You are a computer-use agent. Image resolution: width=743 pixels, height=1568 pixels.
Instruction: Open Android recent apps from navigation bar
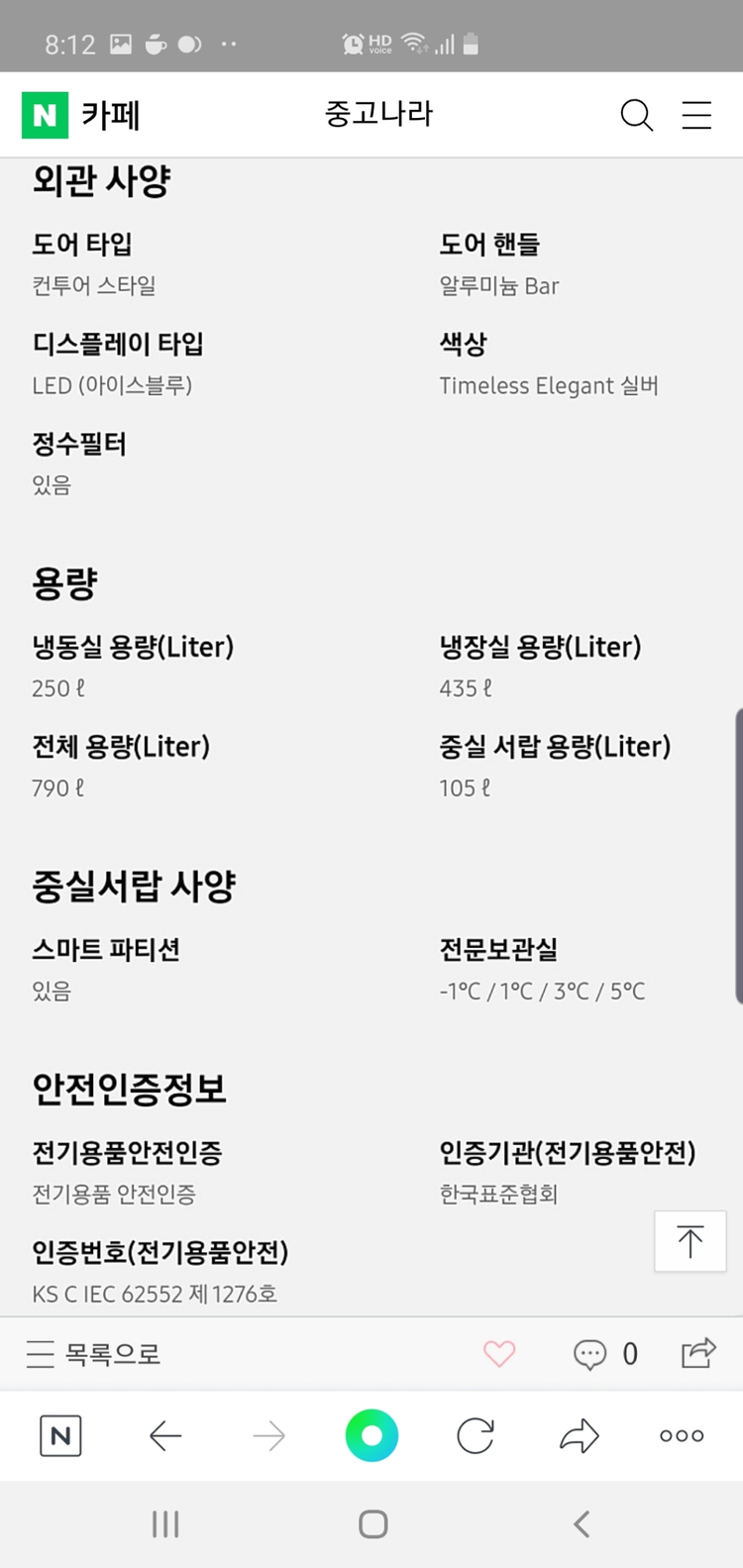coord(163,1524)
